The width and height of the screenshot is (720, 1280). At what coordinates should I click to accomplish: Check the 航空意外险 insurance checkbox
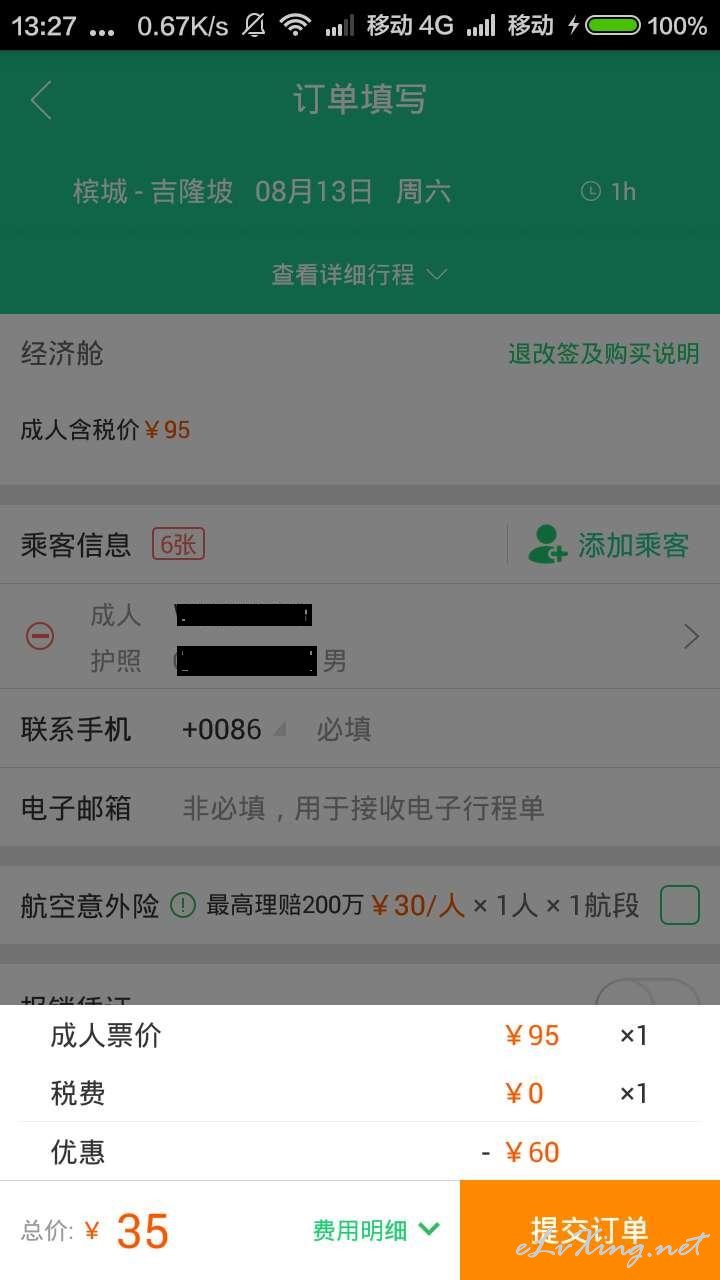pos(680,906)
